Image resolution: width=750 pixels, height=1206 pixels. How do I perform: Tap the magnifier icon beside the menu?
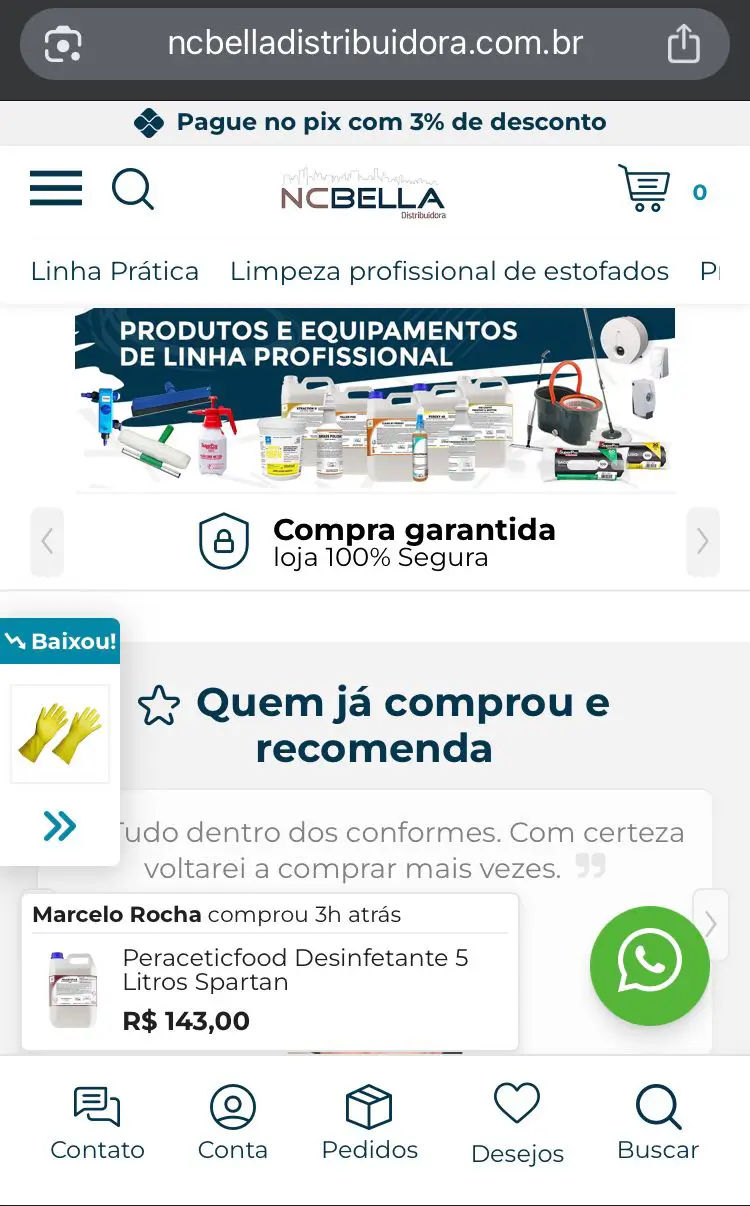pyautogui.click(x=132, y=188)
